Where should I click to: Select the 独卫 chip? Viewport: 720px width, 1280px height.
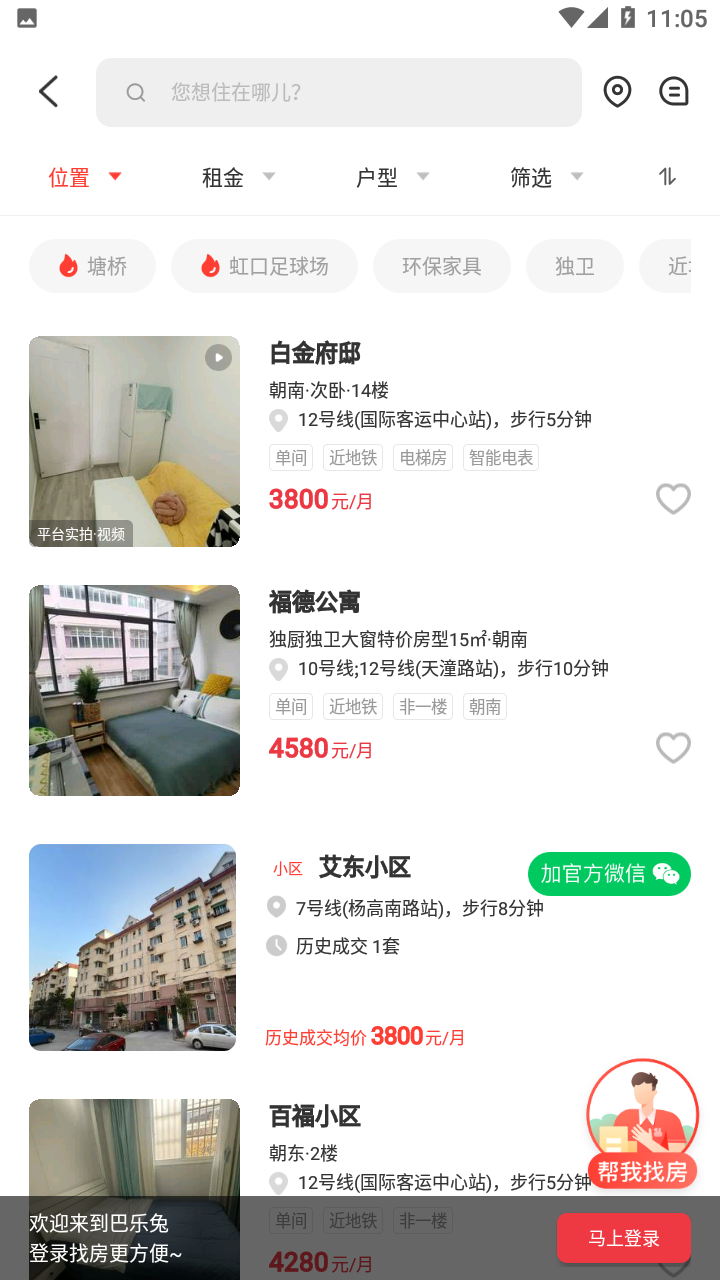coord(574,266)
